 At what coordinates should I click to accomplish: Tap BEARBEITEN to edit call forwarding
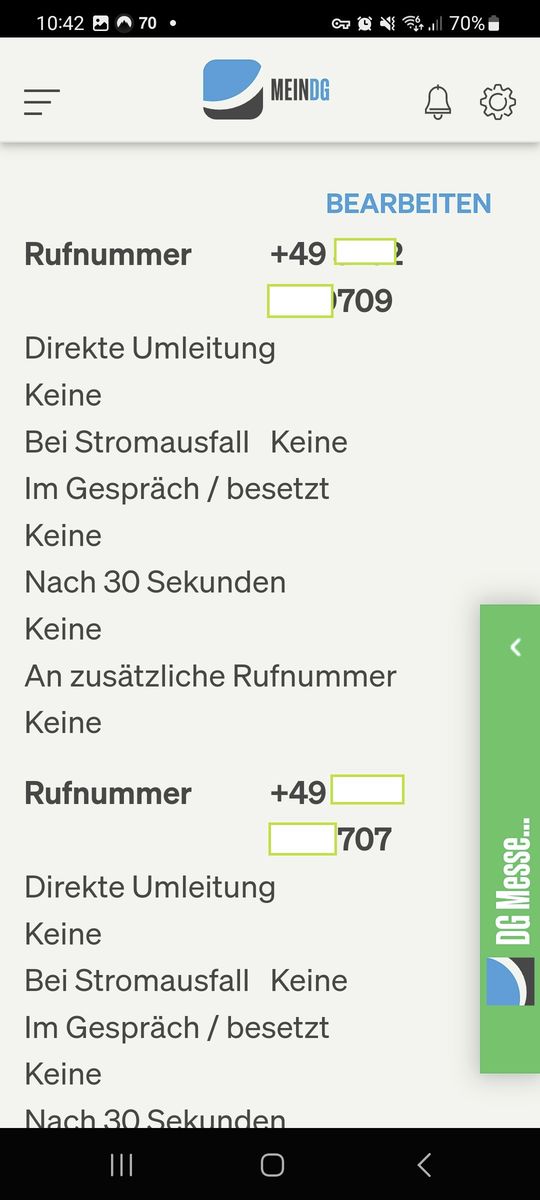tap(409, 204)
